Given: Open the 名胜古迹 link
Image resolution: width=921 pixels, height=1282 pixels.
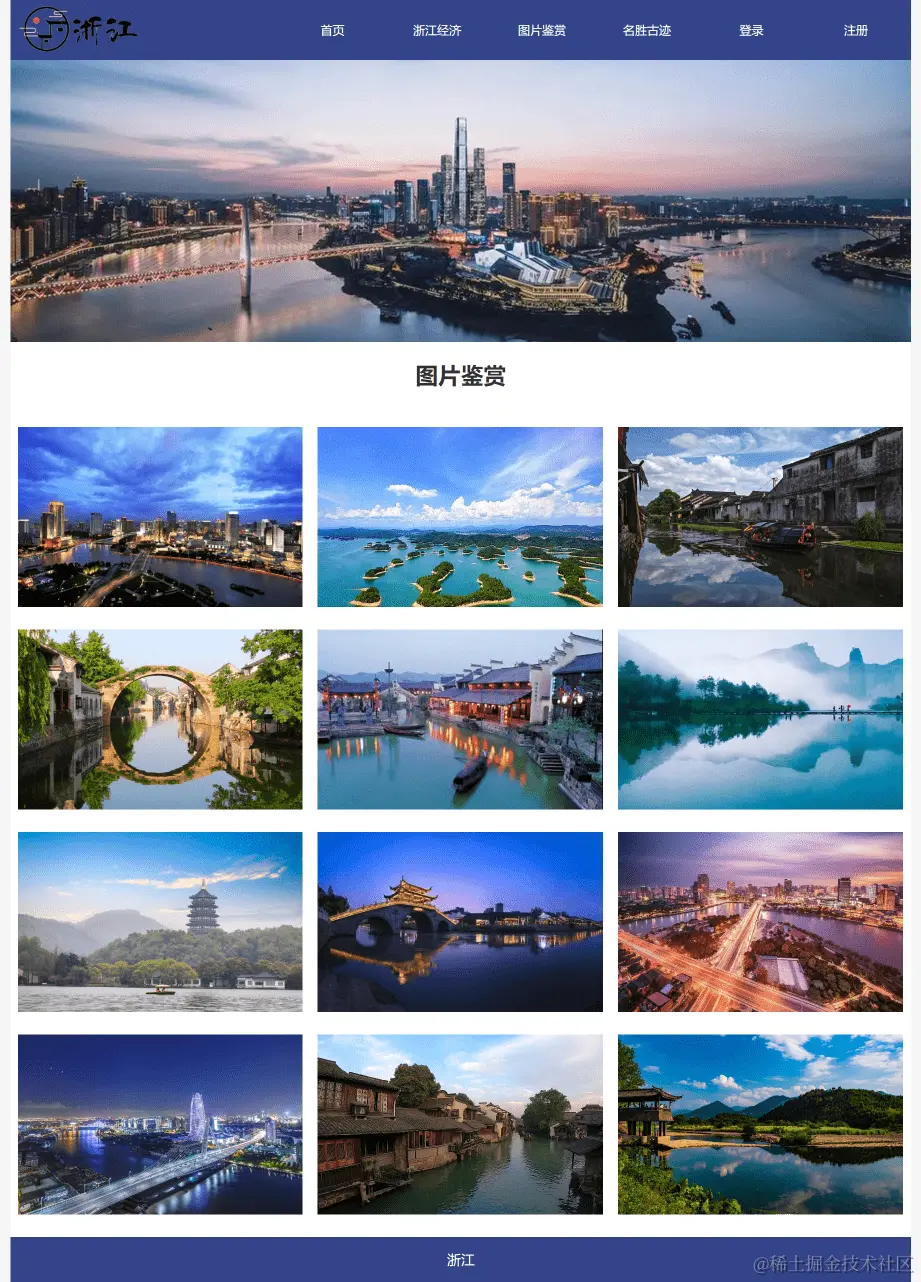Looking at the screenshot, I should pos(646,30).
